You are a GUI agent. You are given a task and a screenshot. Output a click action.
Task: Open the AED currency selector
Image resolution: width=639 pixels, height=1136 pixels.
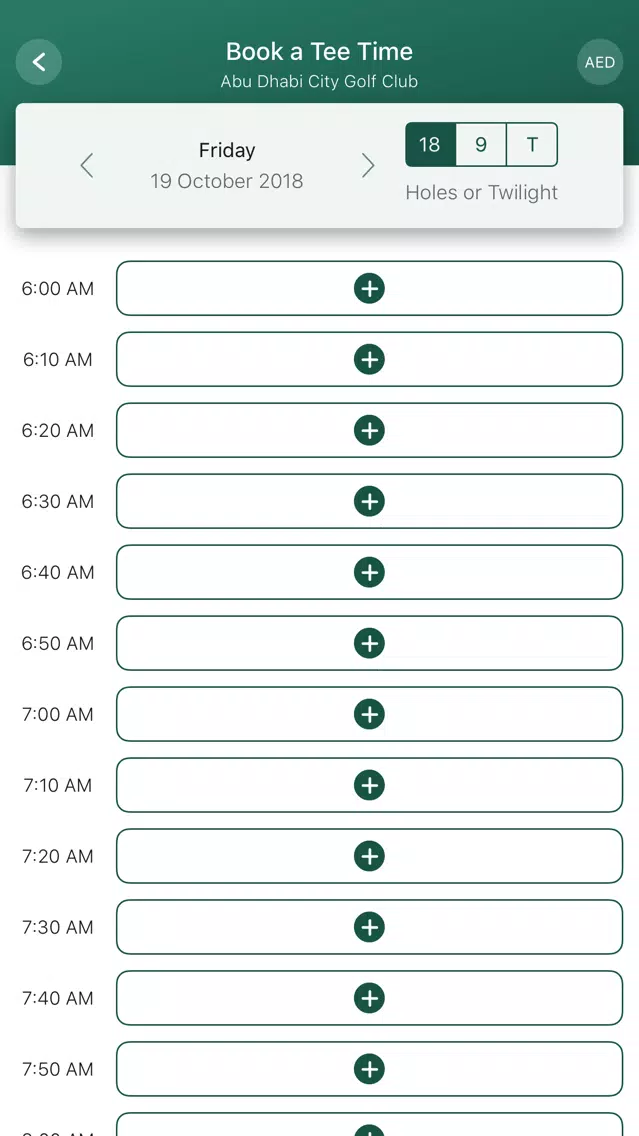click(x=600, y=62)
